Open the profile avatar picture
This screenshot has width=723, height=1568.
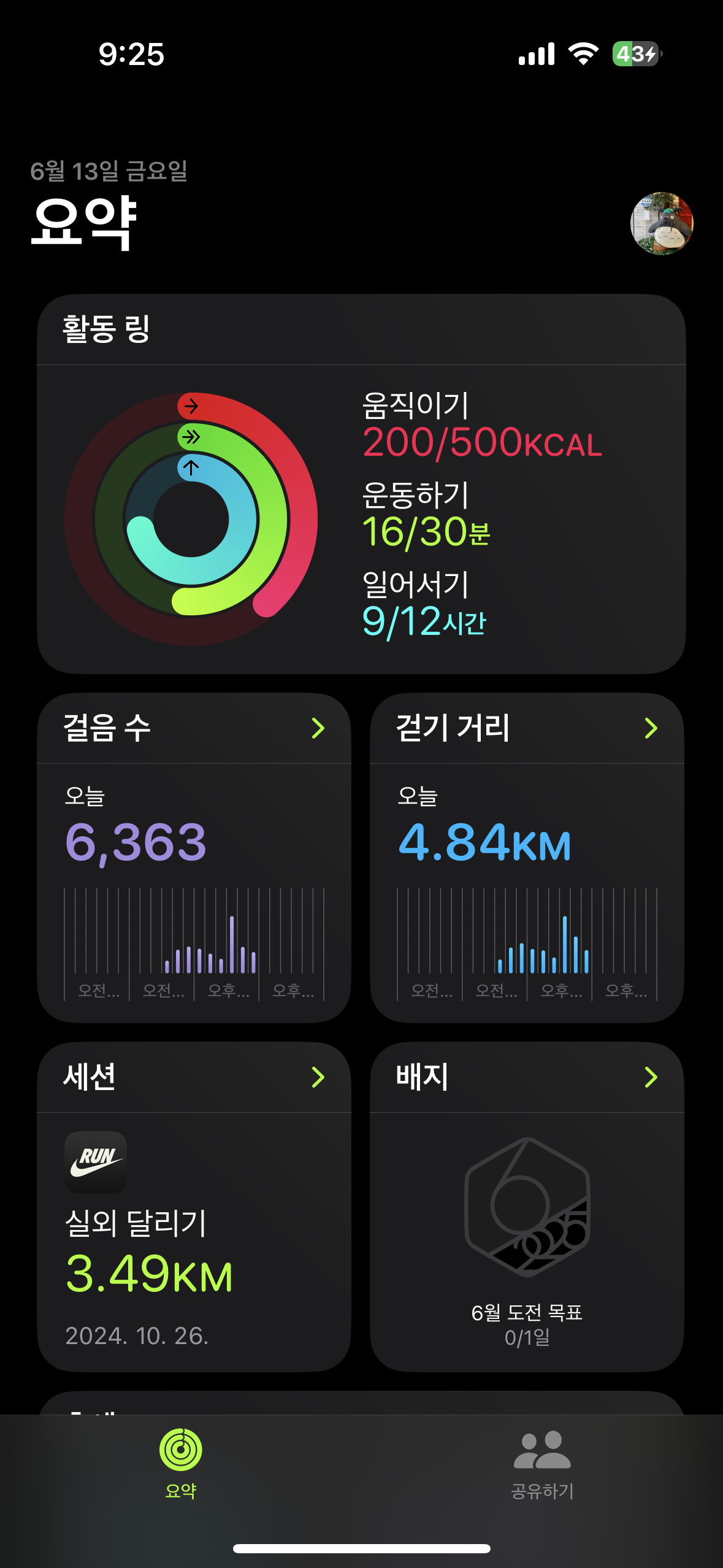(x=661, y=224)
